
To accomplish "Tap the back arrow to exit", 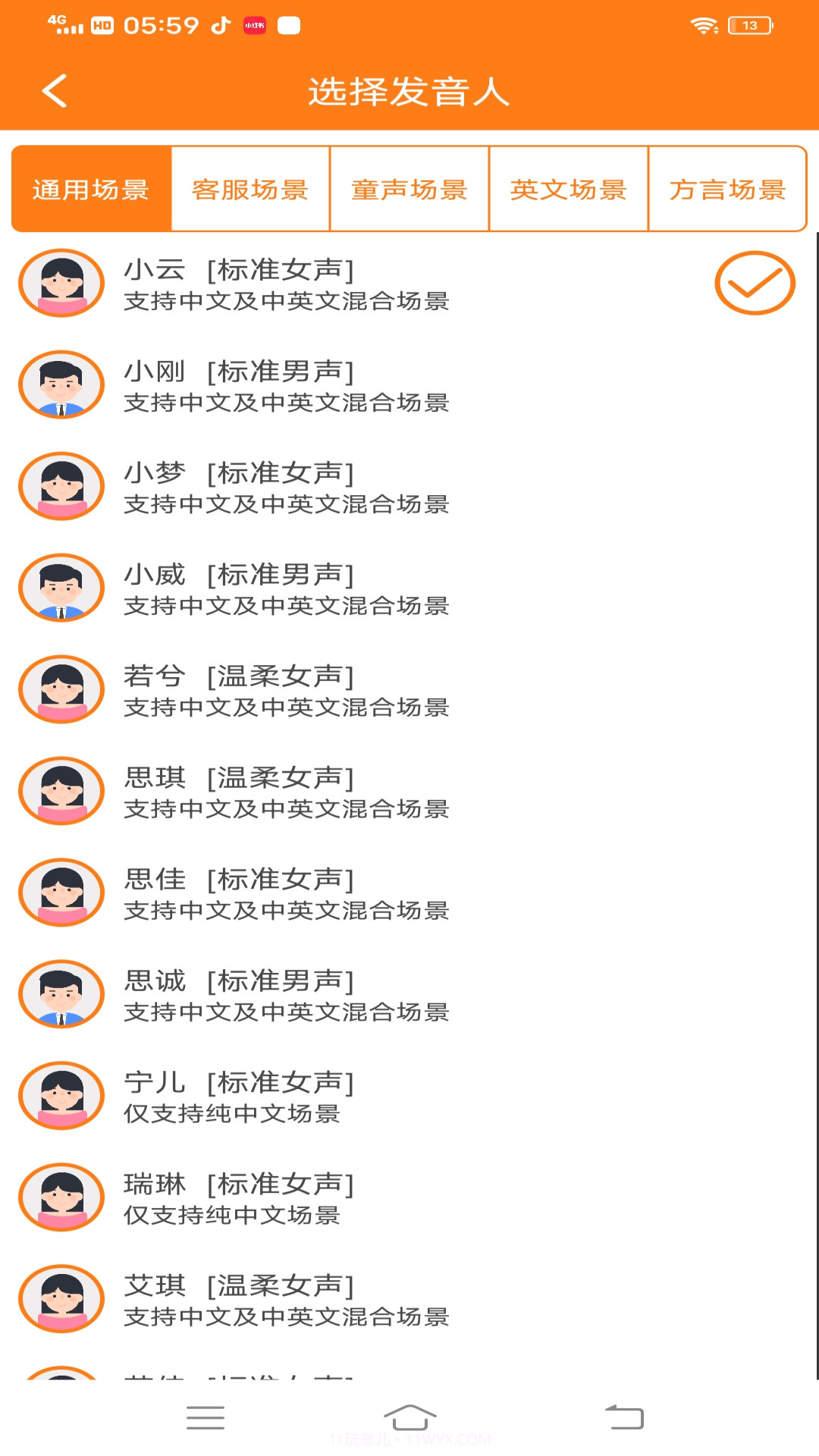I will point(53,90).
